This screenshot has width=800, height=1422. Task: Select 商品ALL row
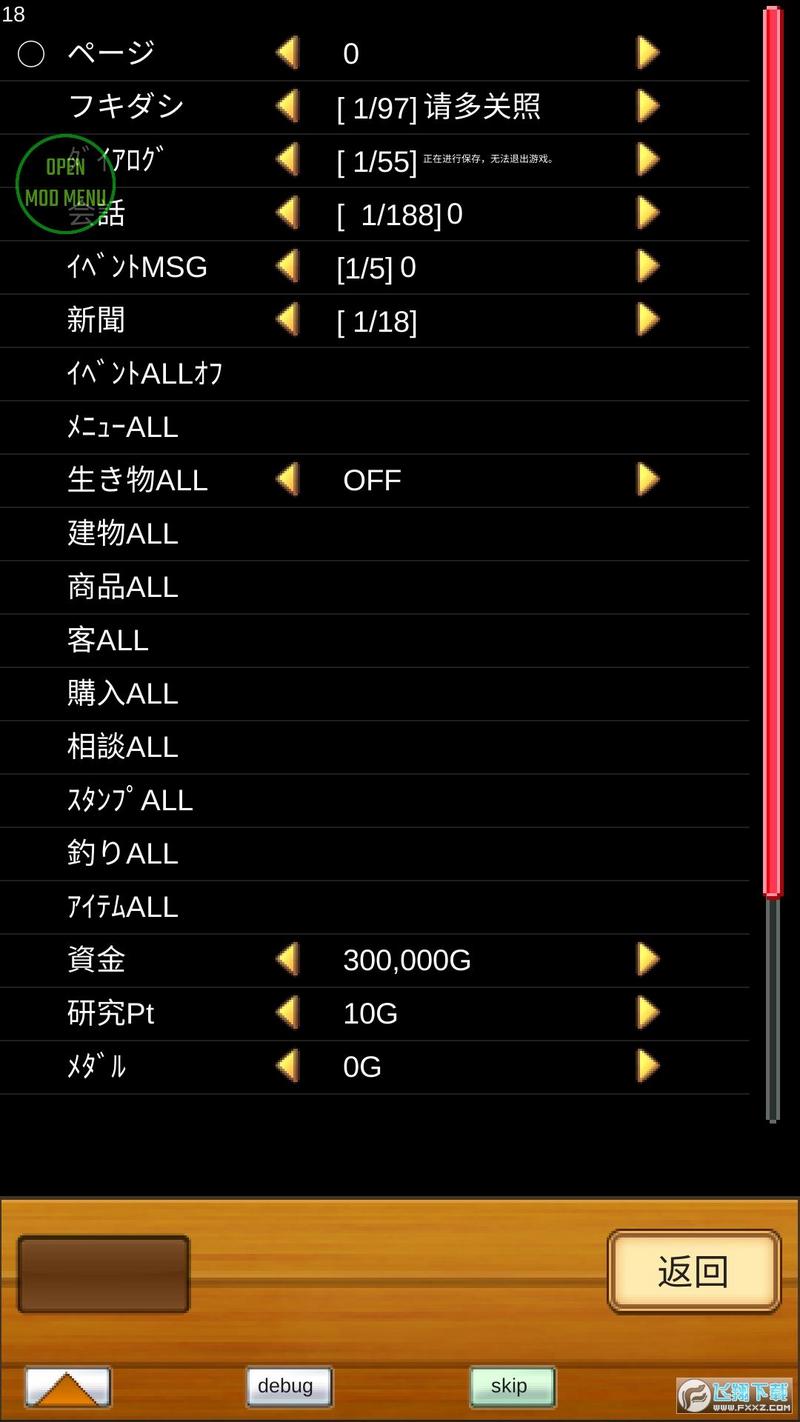coord(123,587)
